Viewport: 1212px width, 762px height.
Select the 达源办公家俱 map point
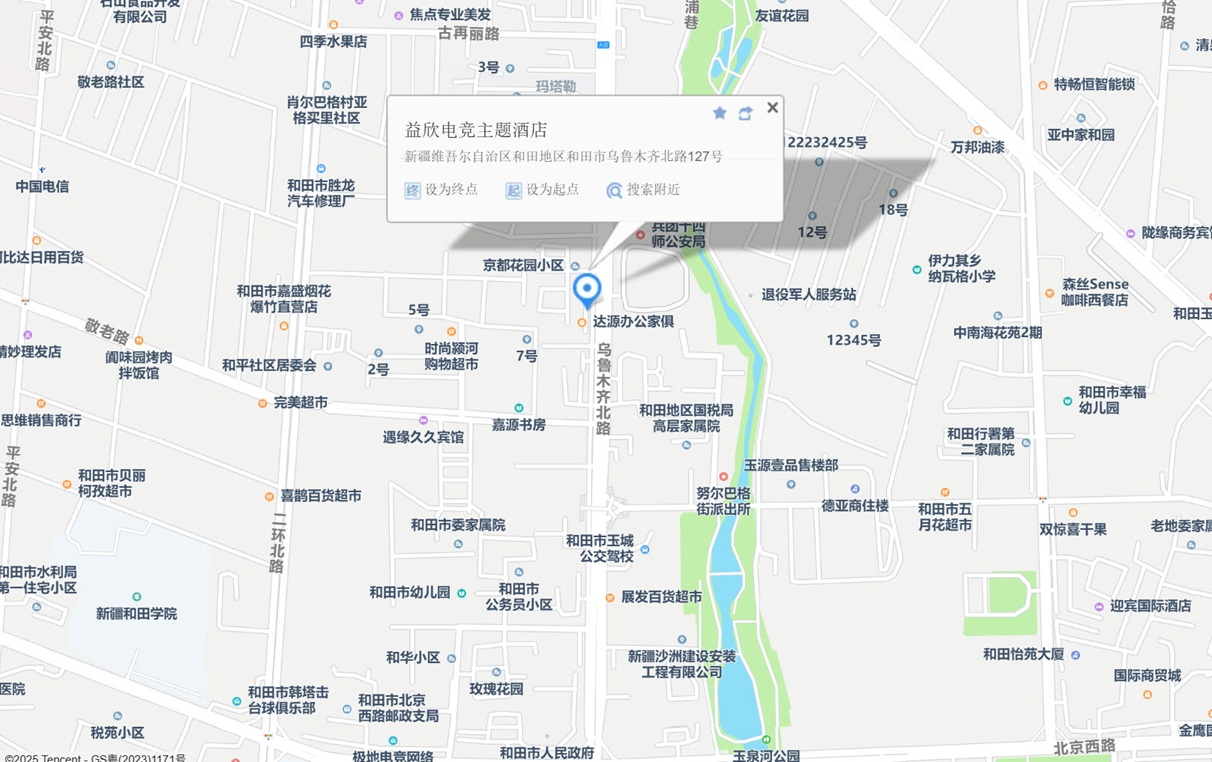tap(582, 322)
